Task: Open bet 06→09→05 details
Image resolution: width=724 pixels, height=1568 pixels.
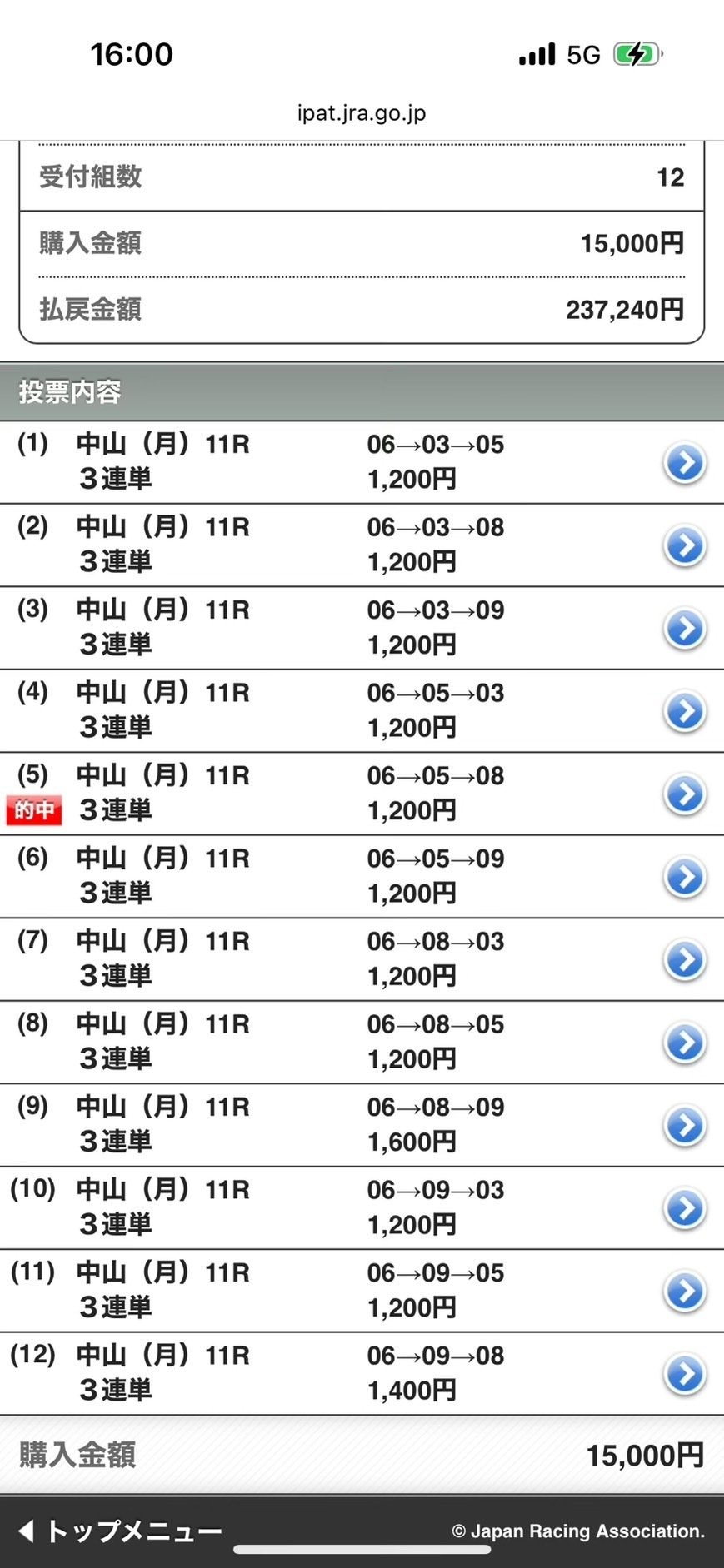Action: (685, 1292)
